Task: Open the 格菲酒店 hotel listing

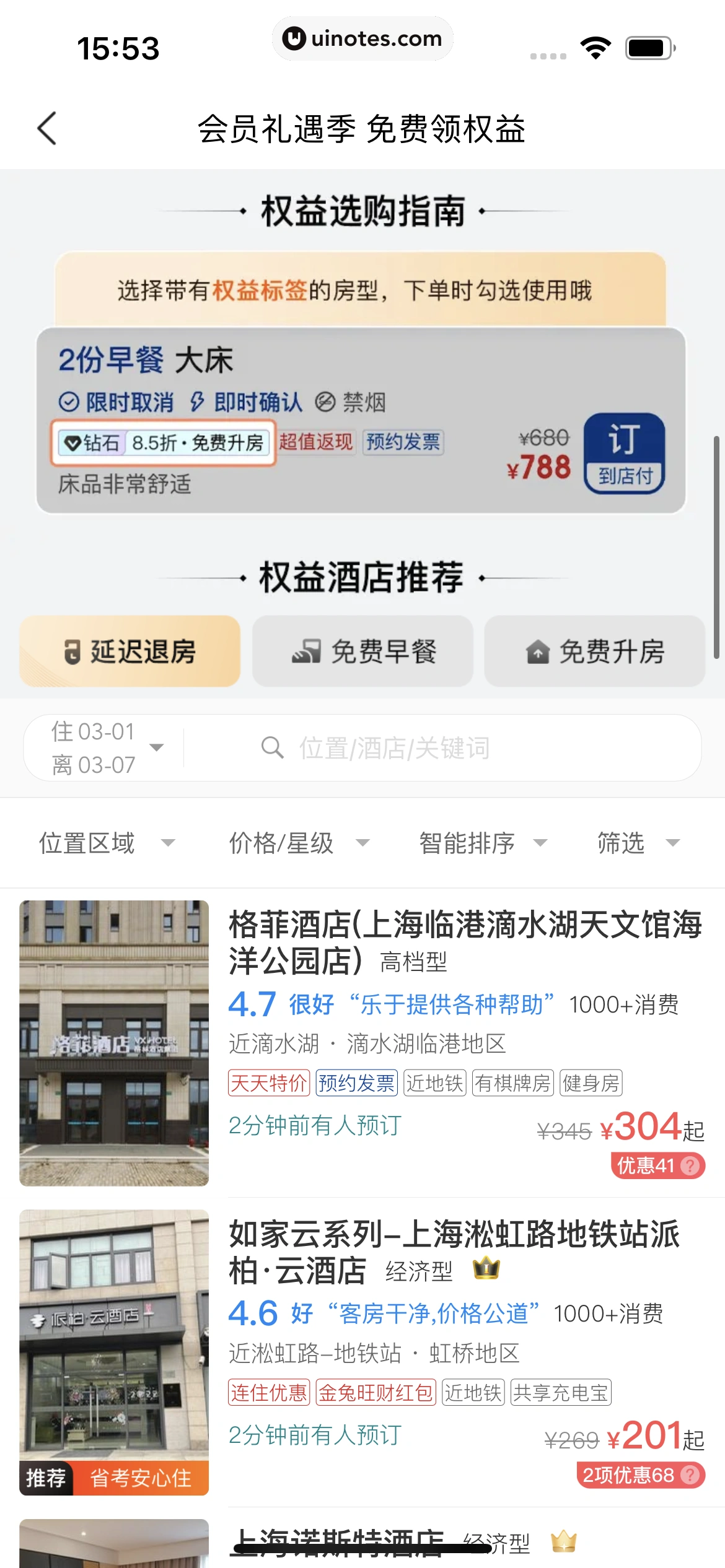Action: point(465,943)
